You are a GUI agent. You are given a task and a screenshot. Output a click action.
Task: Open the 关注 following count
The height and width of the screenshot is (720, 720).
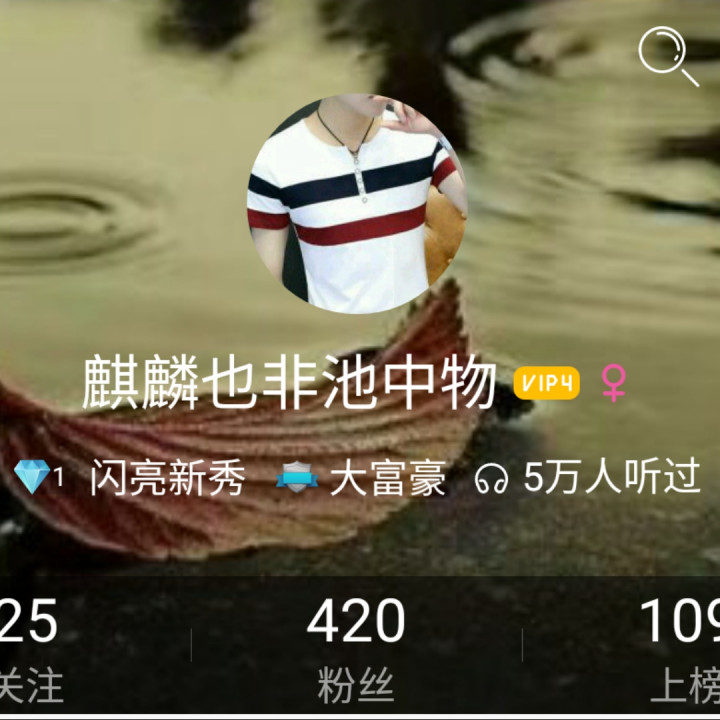coord(30,649)
